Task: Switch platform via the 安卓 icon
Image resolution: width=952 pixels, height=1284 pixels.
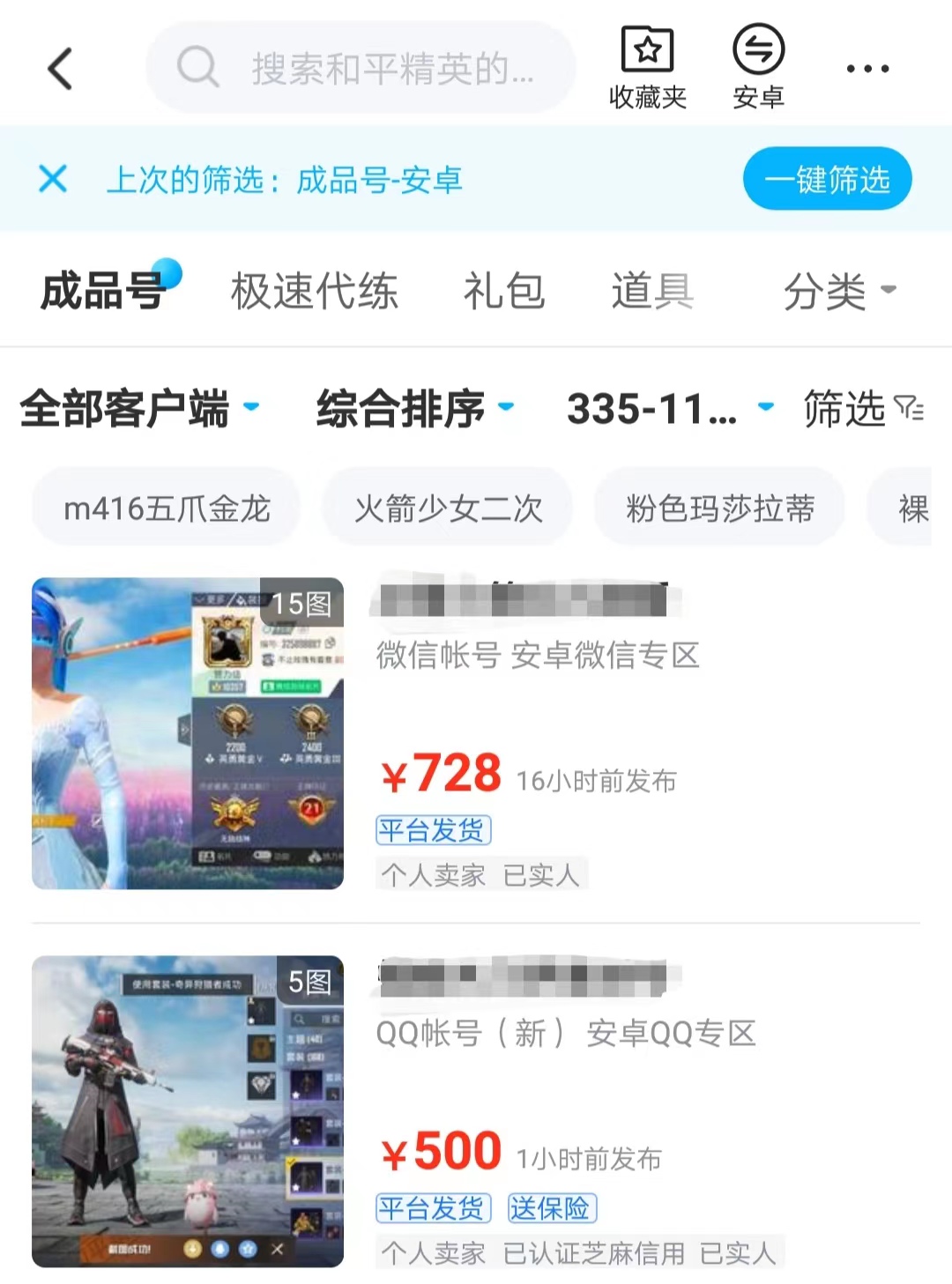Action: tap(758, 68)
